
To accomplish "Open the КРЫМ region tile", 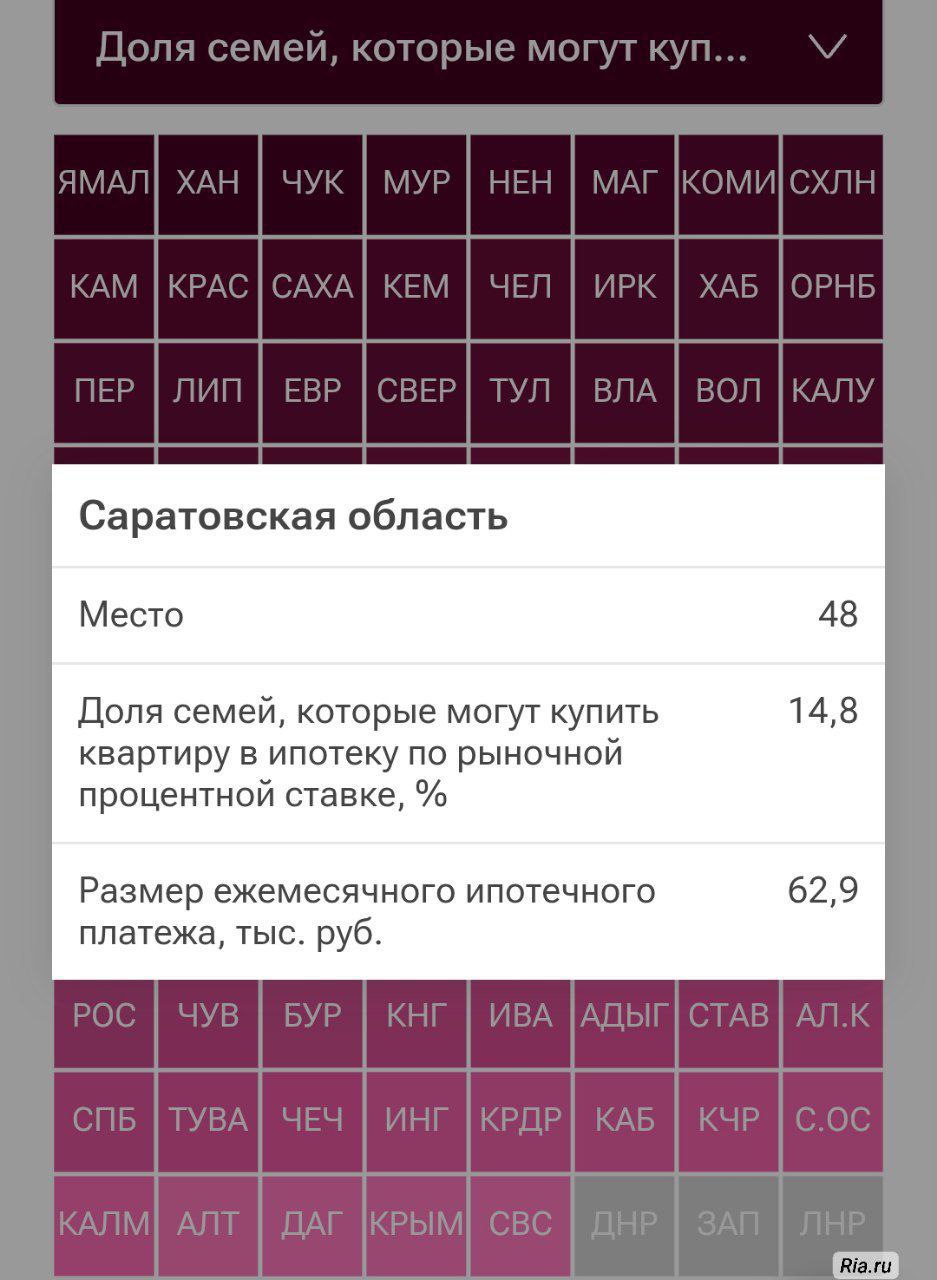I will [416, 1224].
